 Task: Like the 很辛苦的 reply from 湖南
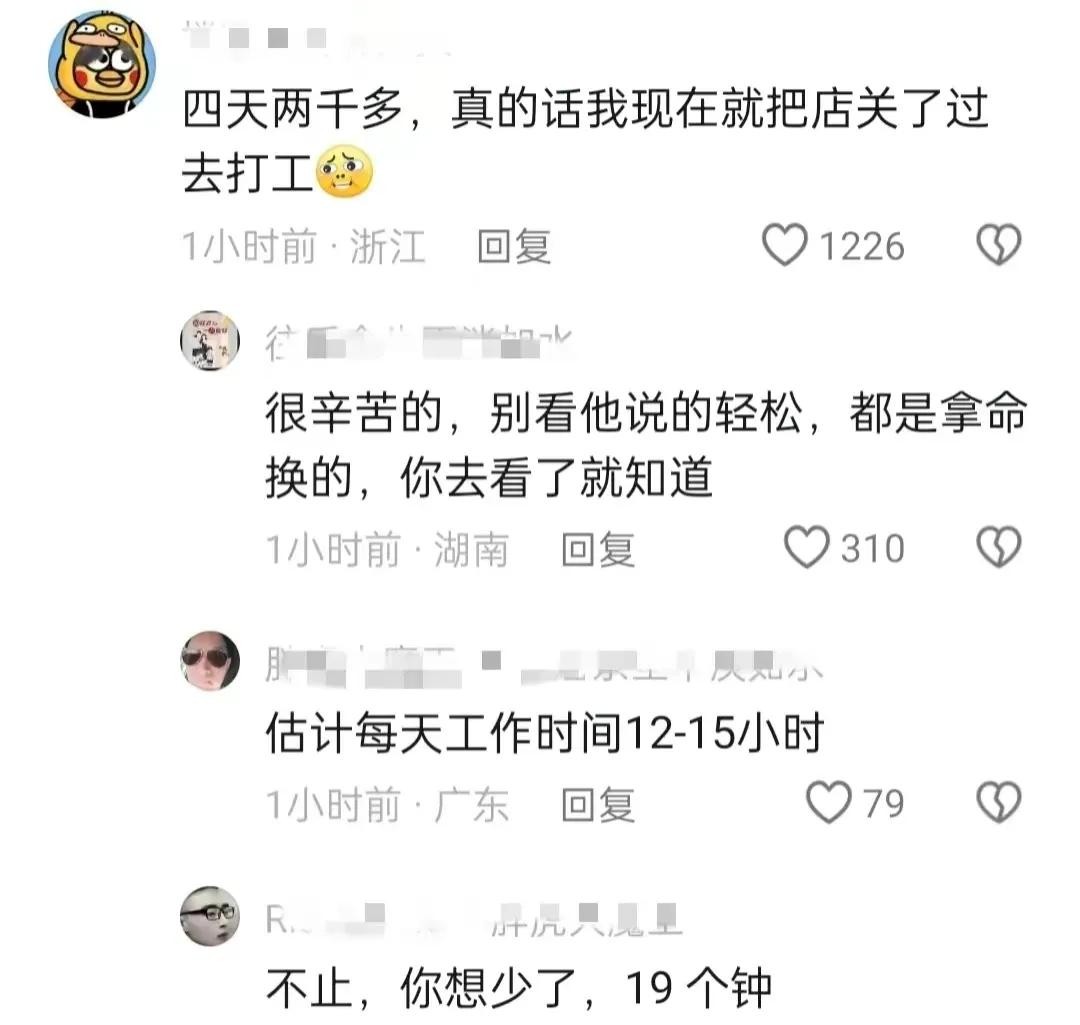click(x=806, y=548)
